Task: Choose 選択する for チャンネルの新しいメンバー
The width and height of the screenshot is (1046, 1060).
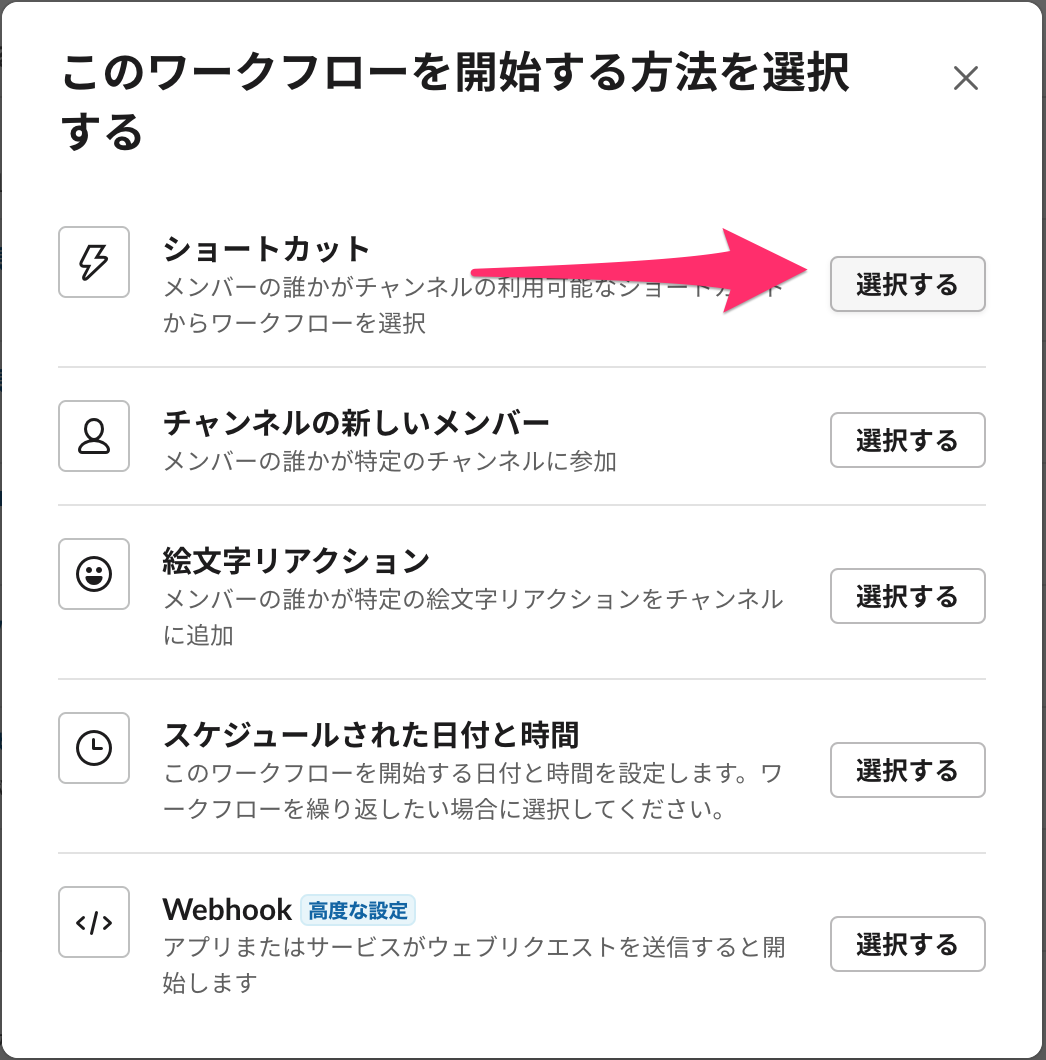Action: (x=907, y=440)
